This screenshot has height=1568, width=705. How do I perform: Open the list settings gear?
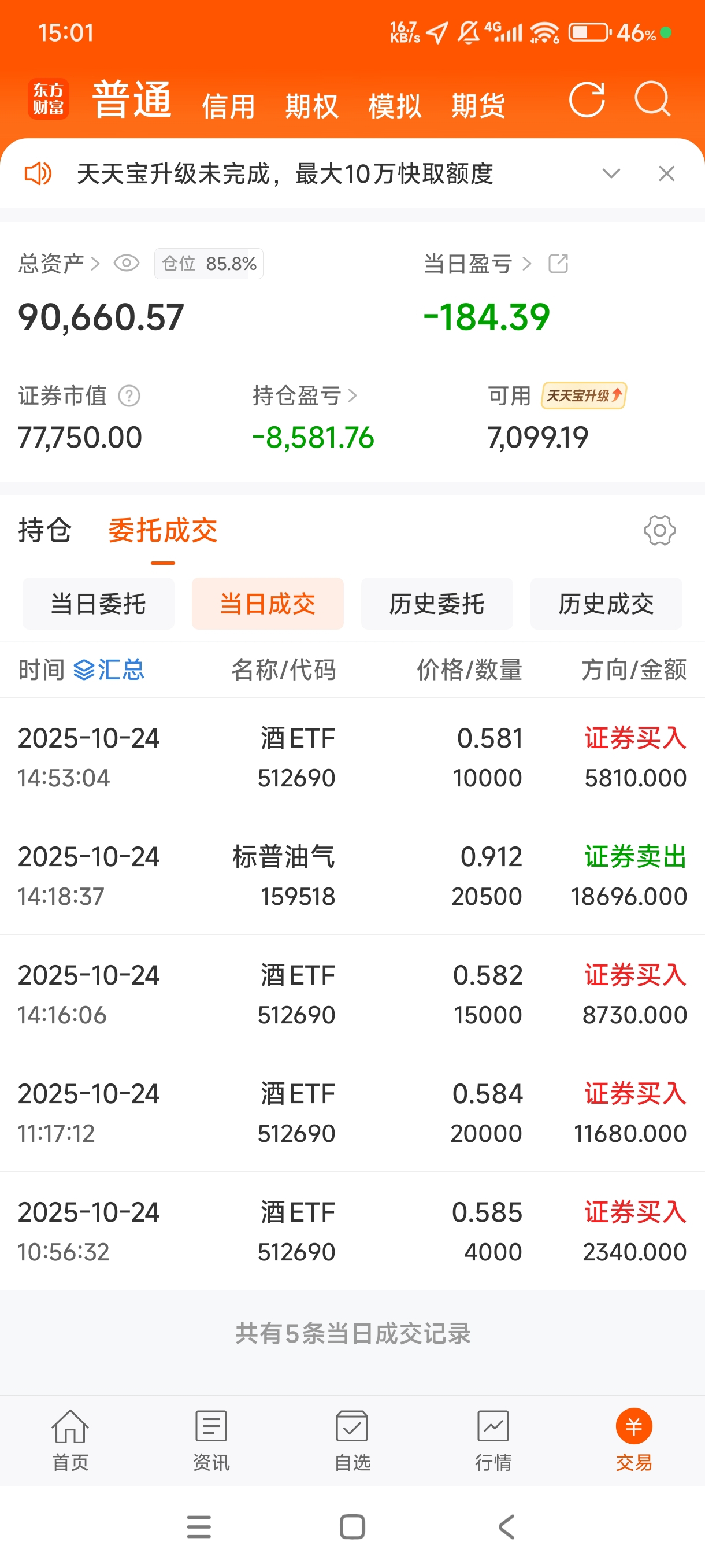click(659, 530)
